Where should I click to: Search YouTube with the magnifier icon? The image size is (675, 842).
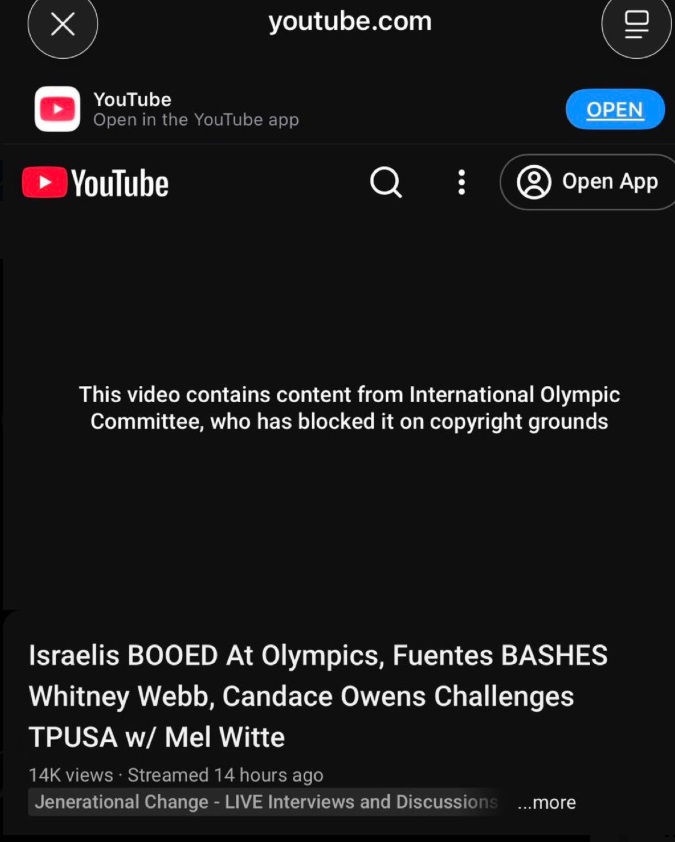coord(386,182)
